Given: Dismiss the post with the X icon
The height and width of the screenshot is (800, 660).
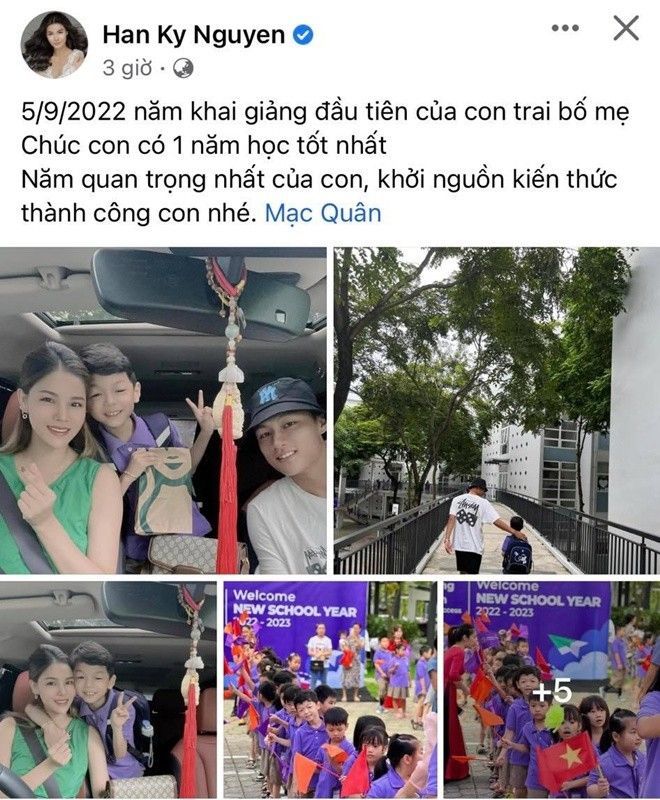Looking at the screenshot, I should (625, 29).
